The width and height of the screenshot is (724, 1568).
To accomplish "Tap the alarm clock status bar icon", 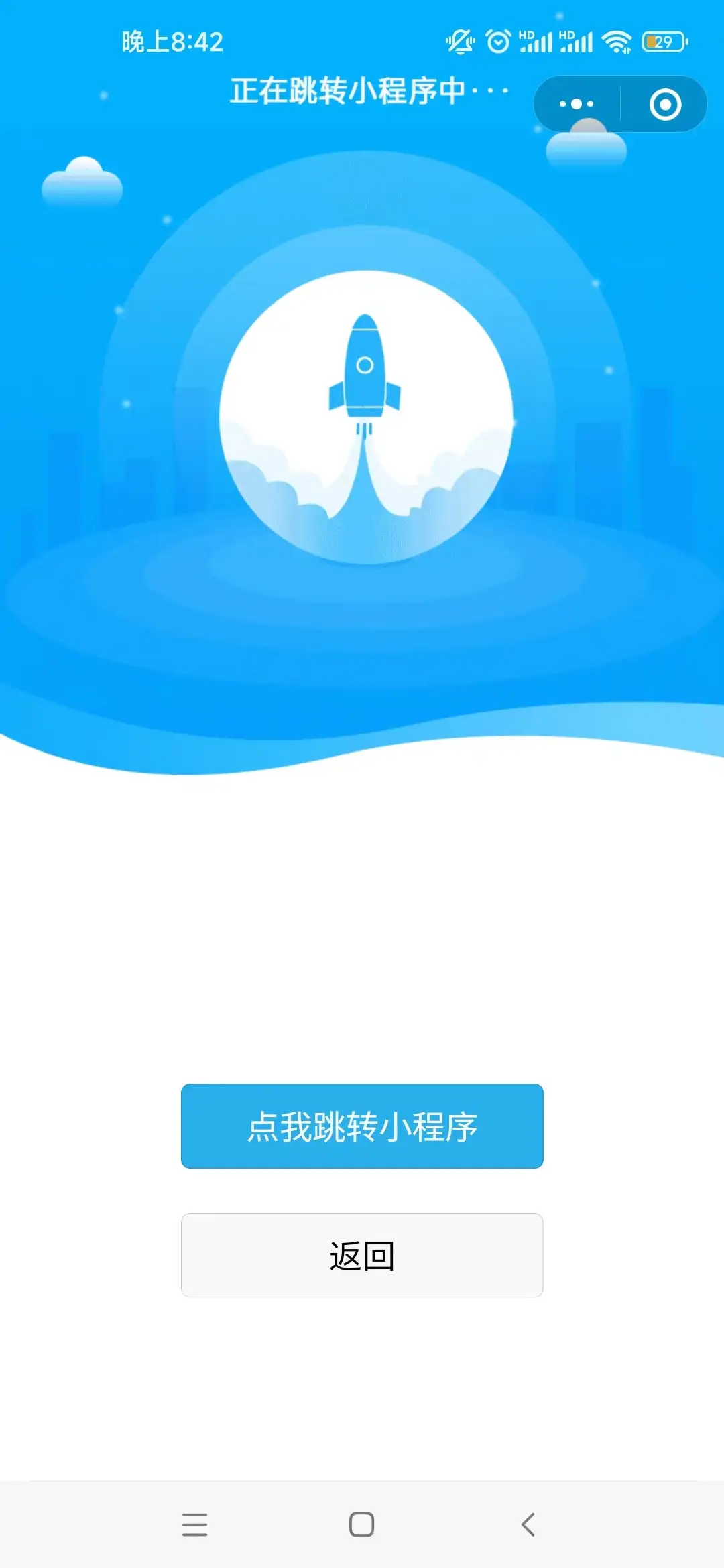I will 498,42.
